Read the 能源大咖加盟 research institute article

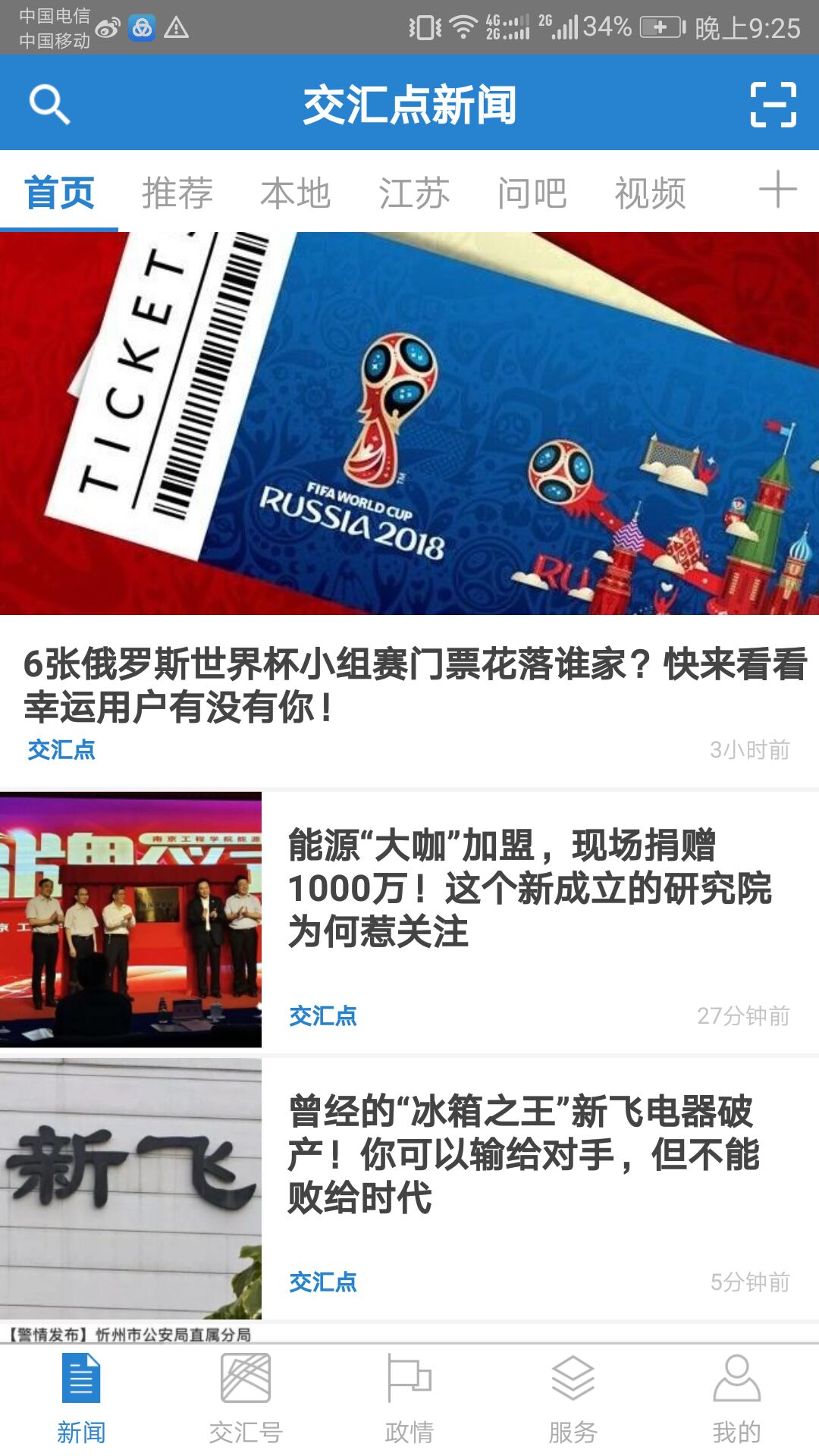point(529,888)
